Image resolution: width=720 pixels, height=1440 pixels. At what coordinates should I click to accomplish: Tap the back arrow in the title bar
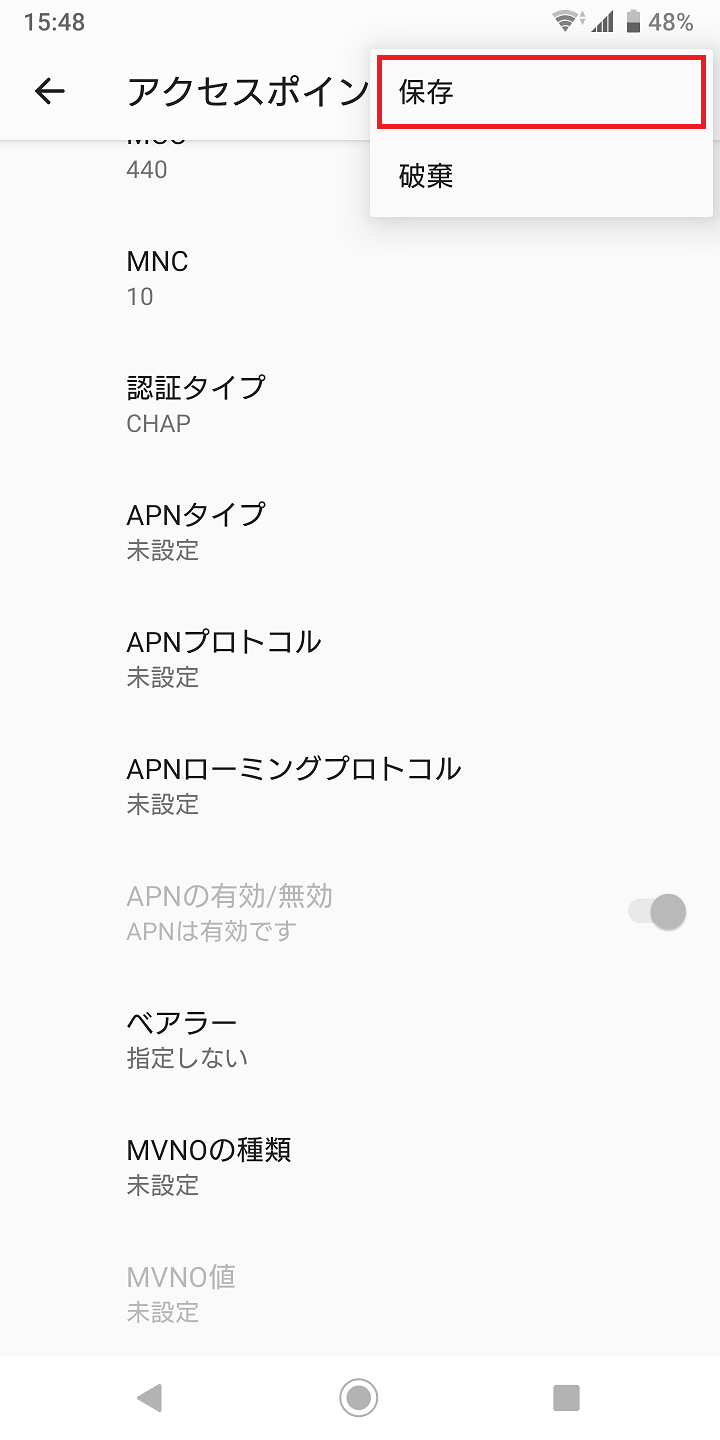point(47,91)
